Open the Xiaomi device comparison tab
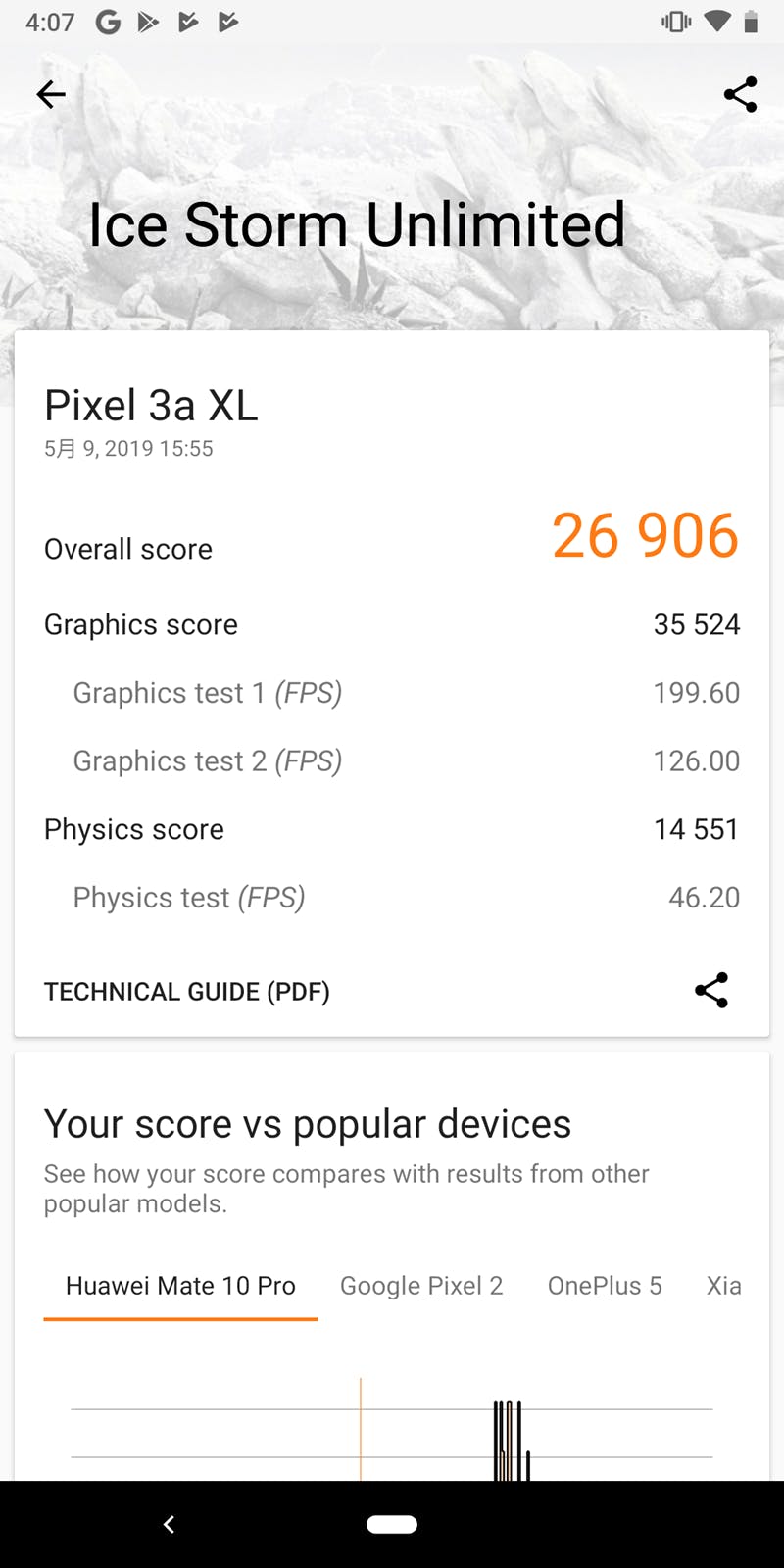The width and height of the screenshot is (784, 1568). pos(723,1285)
